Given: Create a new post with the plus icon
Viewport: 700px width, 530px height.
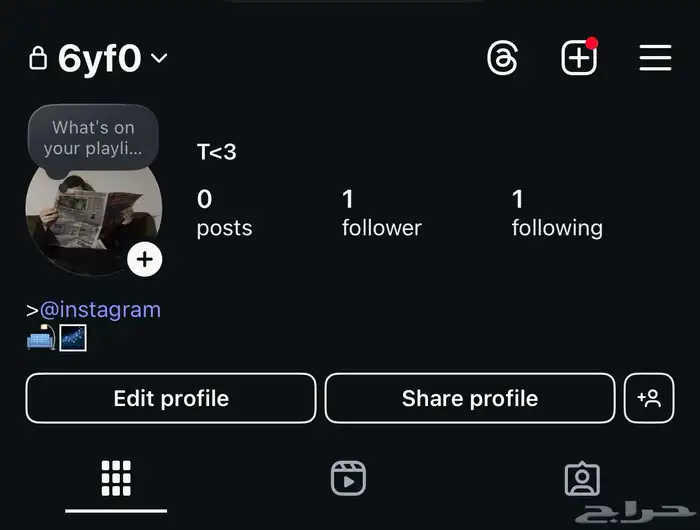Looking at the screenshot, I should pos(578,58).
